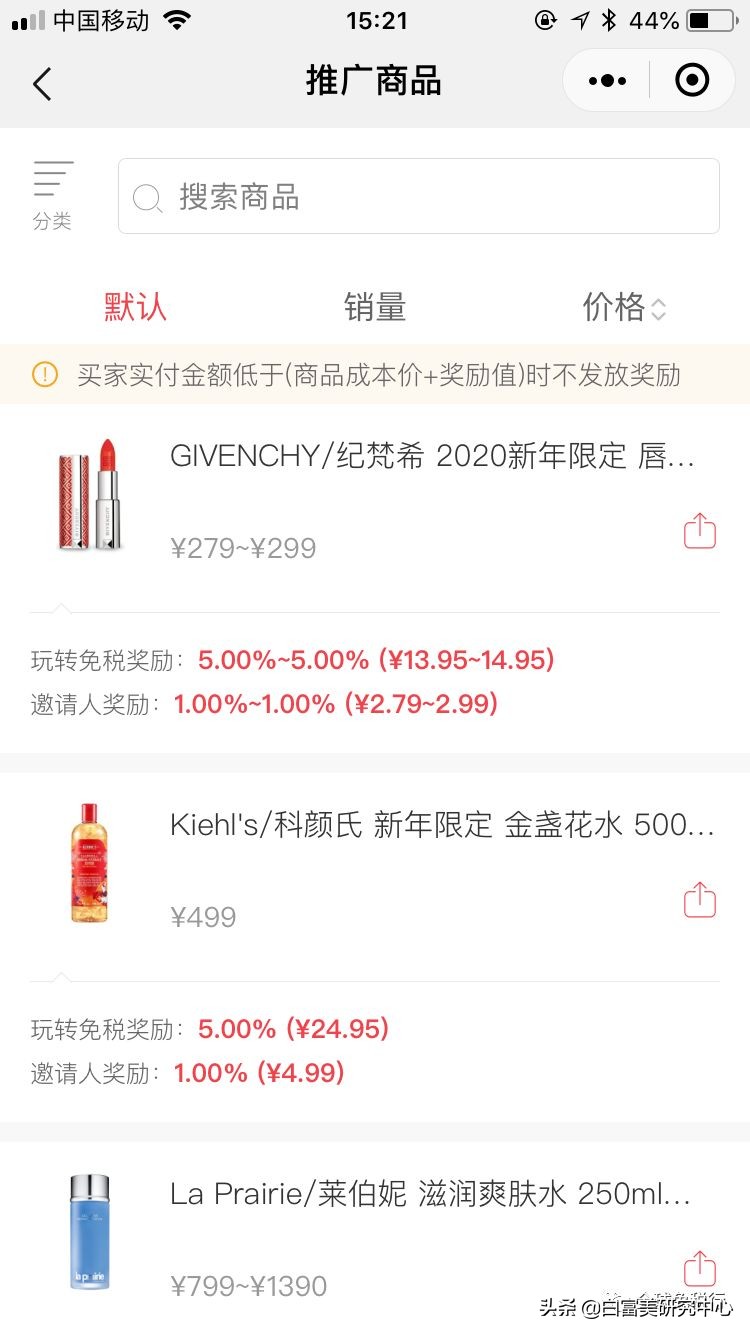
Task: Tap the circle capsule button to exit
Action: (691, 81)
